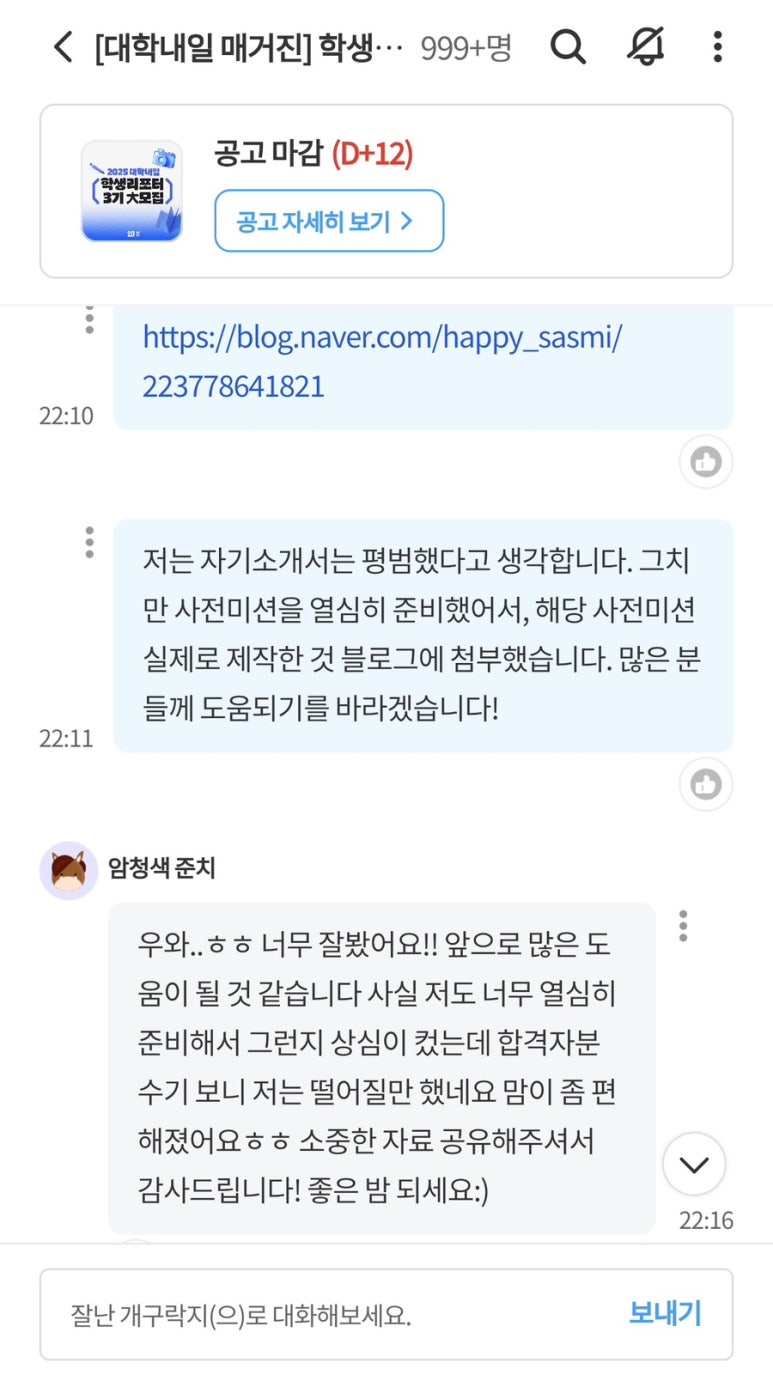Like the 22:11 사전미션 message
Screen dimensions: 773x1381
click(x=706, y=784)
